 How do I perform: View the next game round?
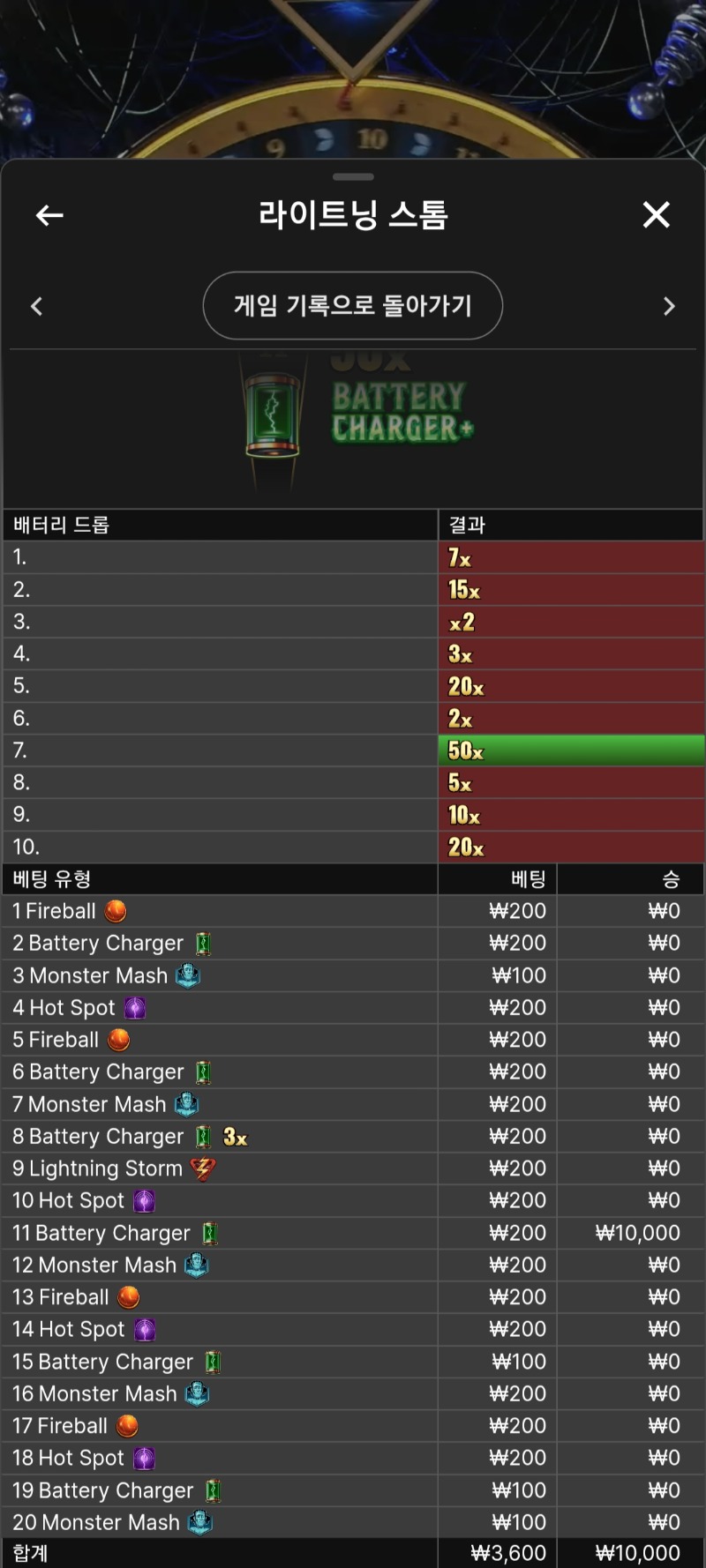pos(669,306)
